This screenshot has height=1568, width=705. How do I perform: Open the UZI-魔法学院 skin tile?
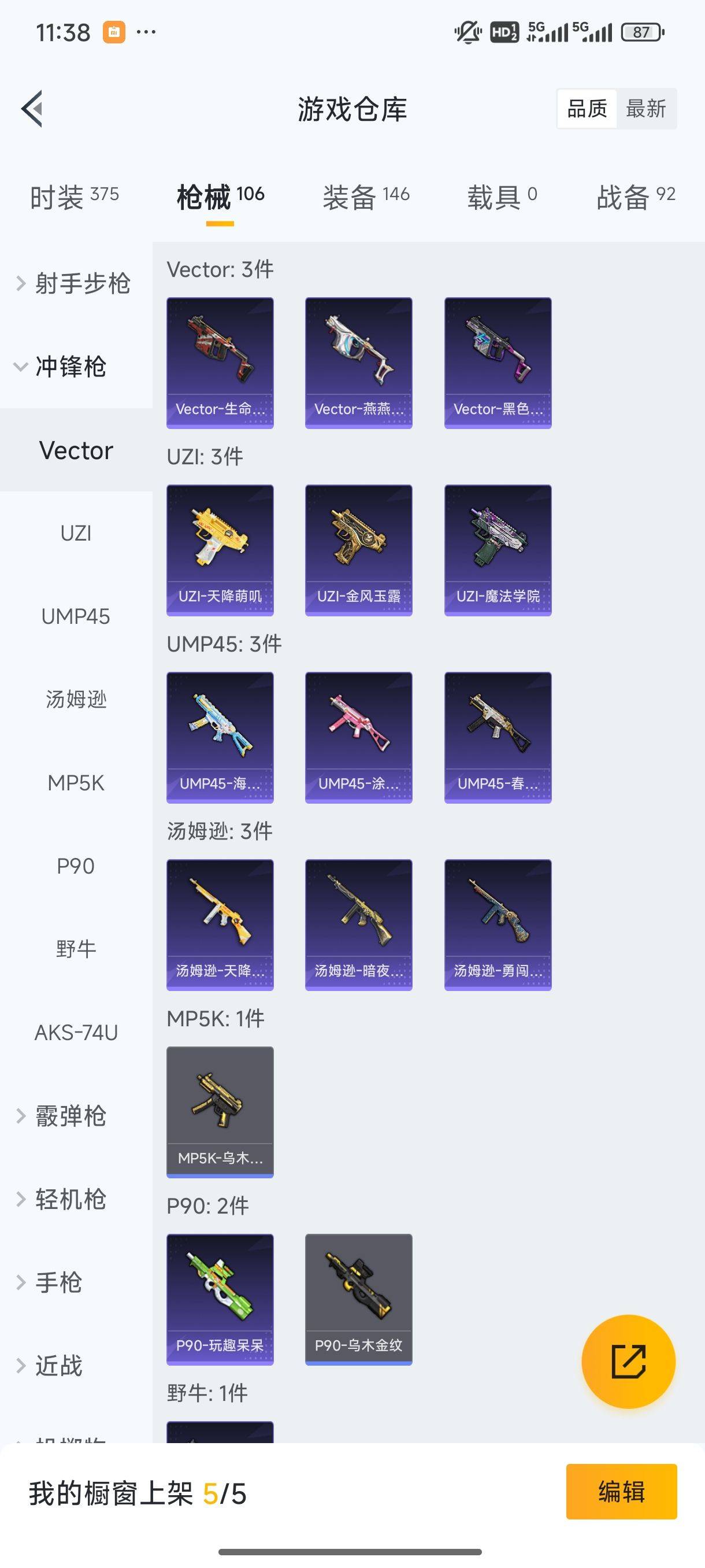(498, 550)
